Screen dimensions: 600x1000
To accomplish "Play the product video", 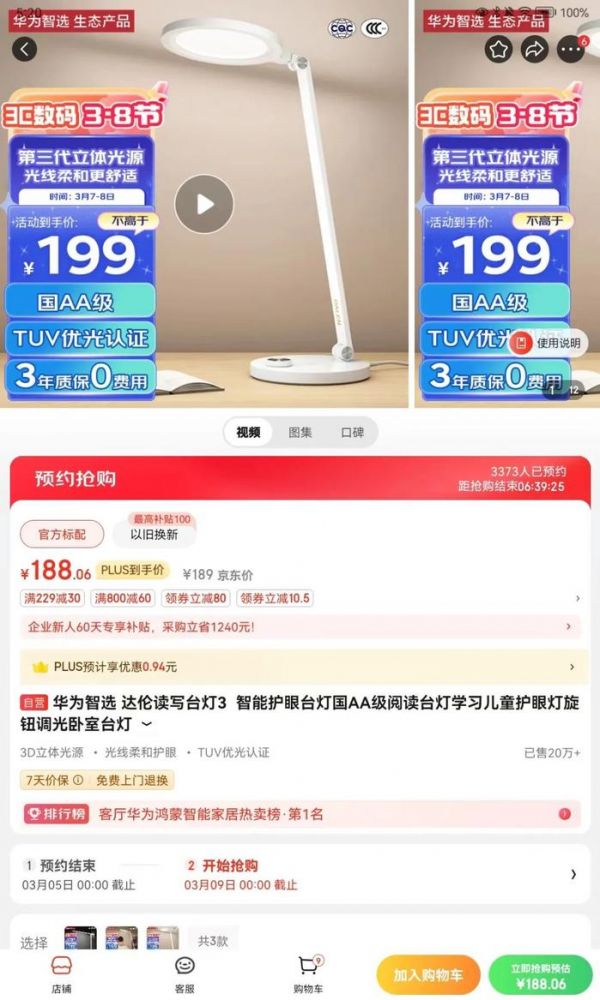I will pos(204,205).
